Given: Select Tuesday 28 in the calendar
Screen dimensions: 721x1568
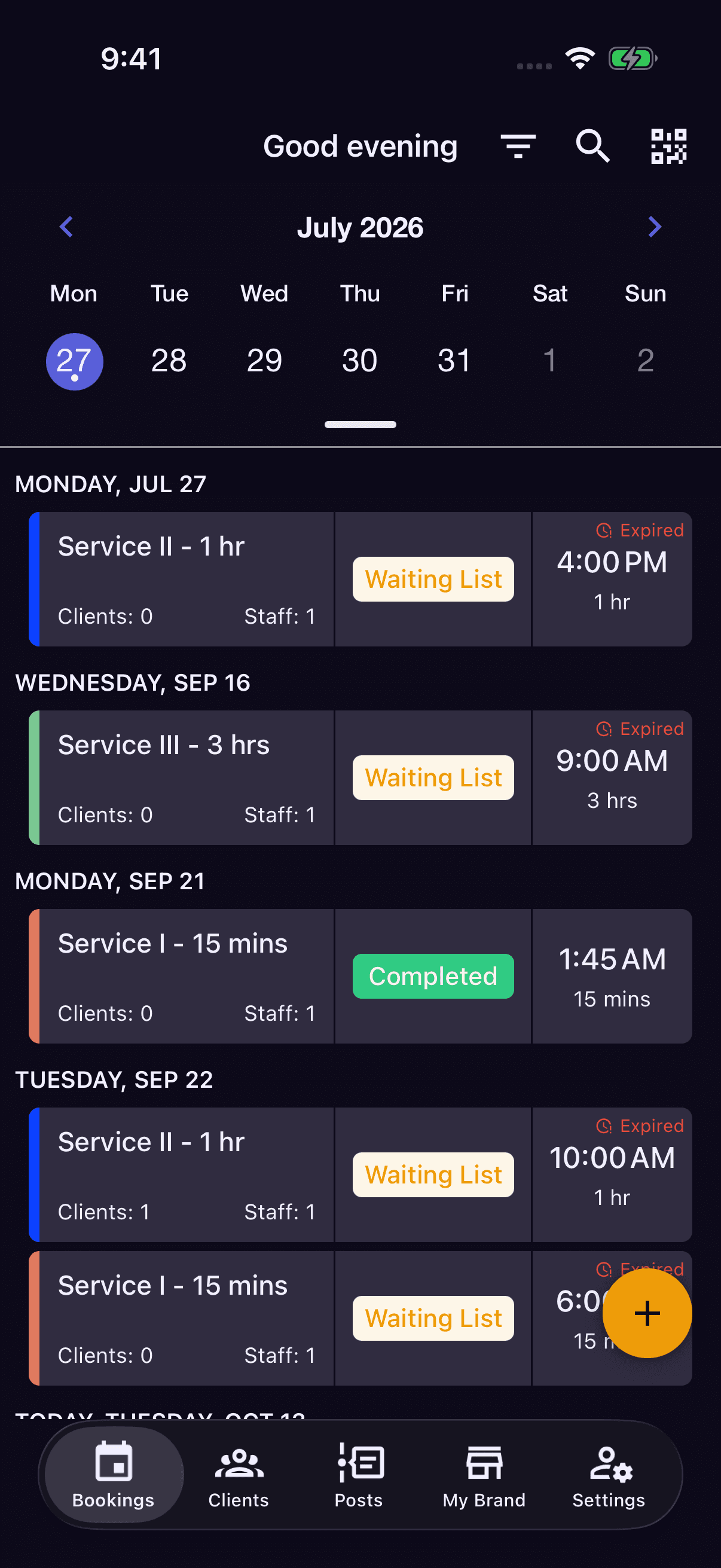Looking at the screenshot, I should (x=169, y=361).
